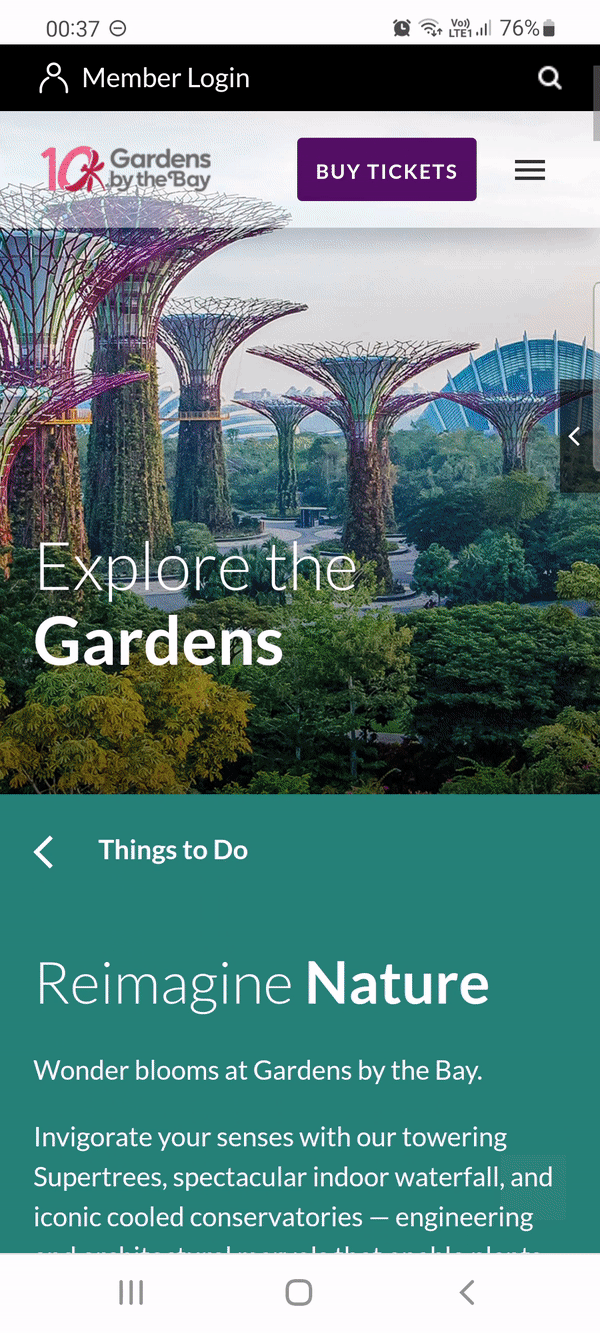
Task: Tap the Buy Tickets button
Action: click(x=386, y=170)
